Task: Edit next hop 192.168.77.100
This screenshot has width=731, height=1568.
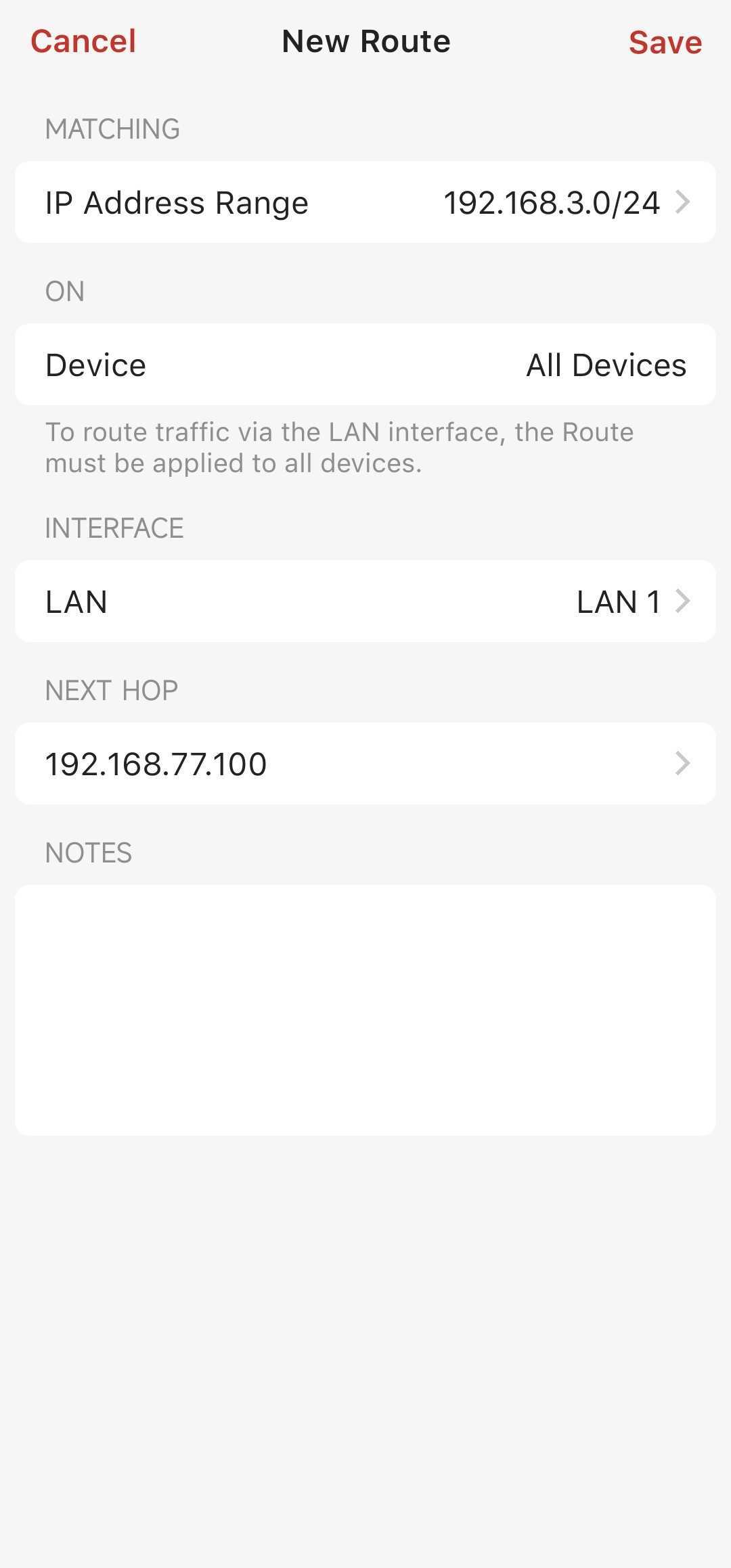Action: pos(365,764)
